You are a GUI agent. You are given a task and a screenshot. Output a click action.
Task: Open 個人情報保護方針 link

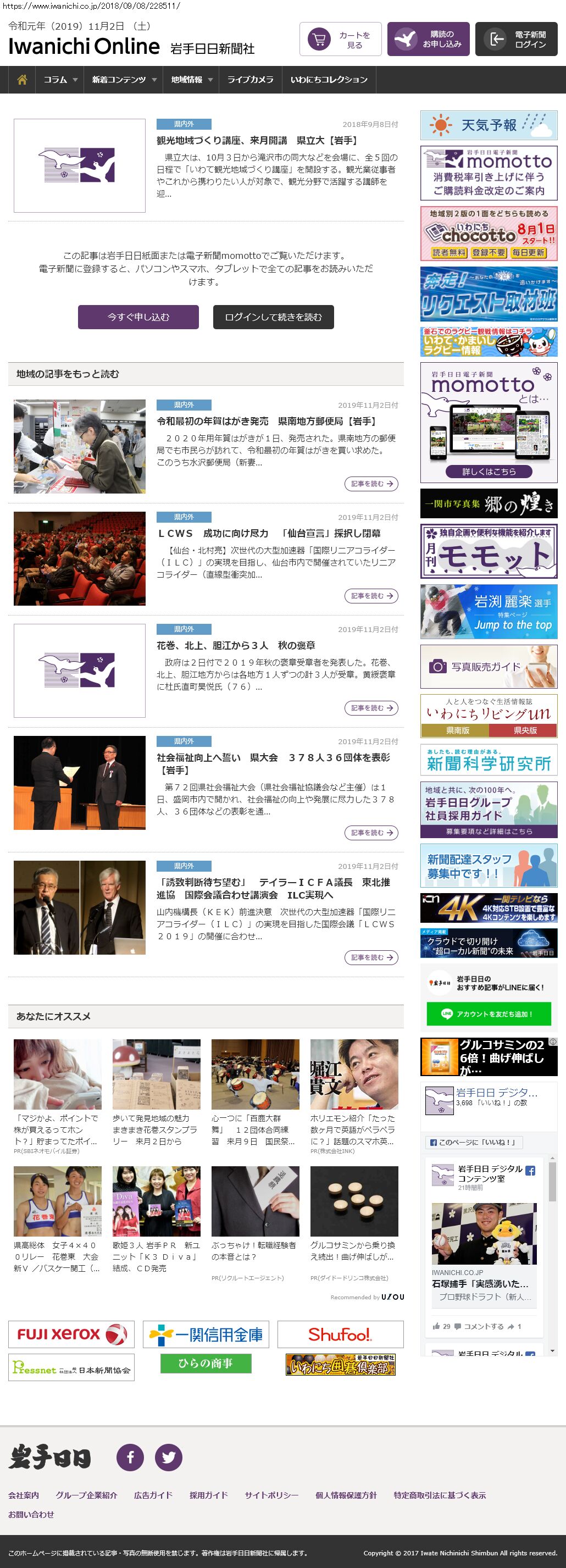(346, 1495)
